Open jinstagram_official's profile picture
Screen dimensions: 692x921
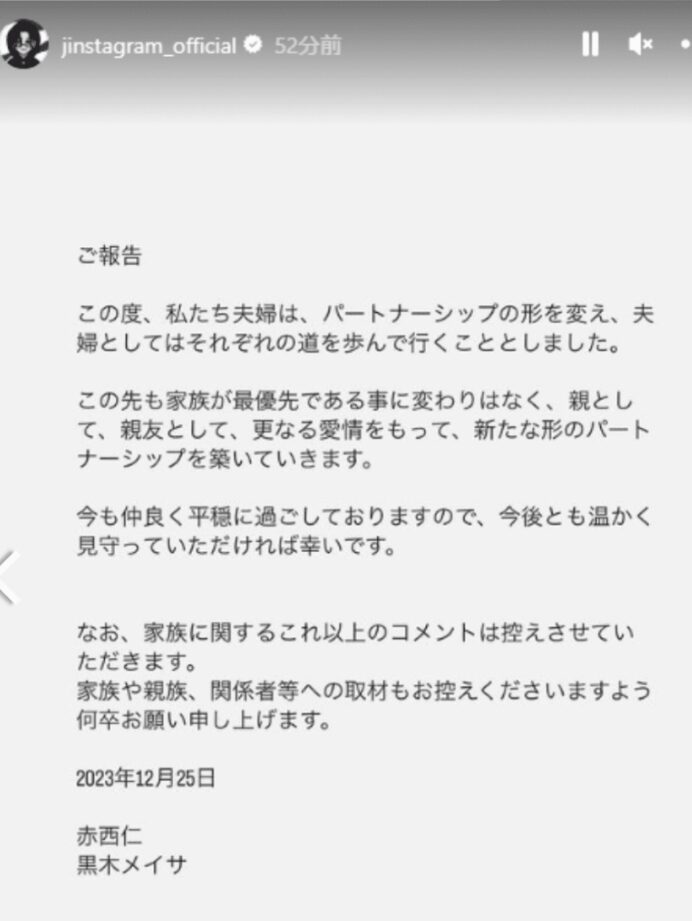pyautogui.click(x=25, y=44)
